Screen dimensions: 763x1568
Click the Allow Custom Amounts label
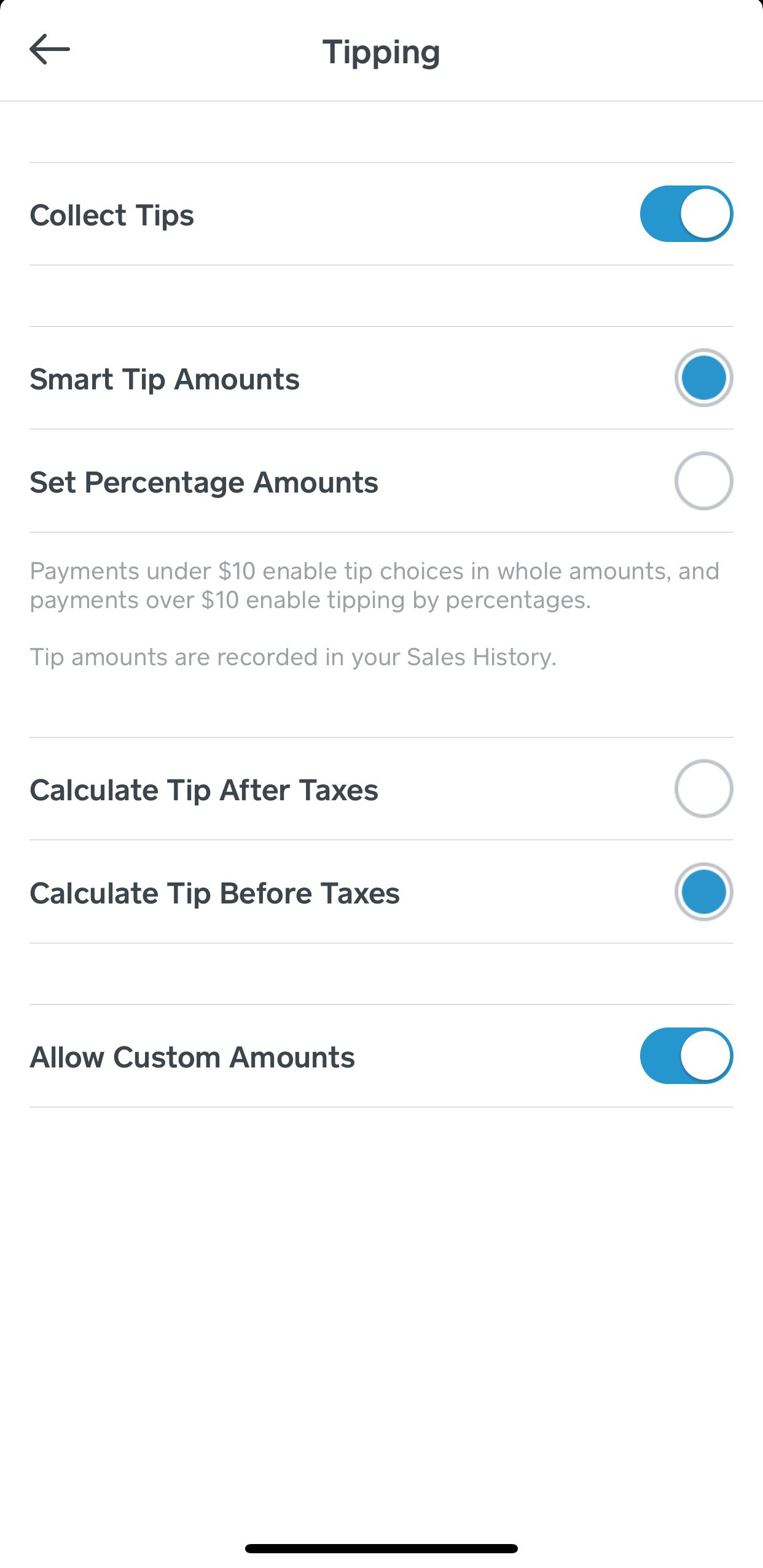192,1056
